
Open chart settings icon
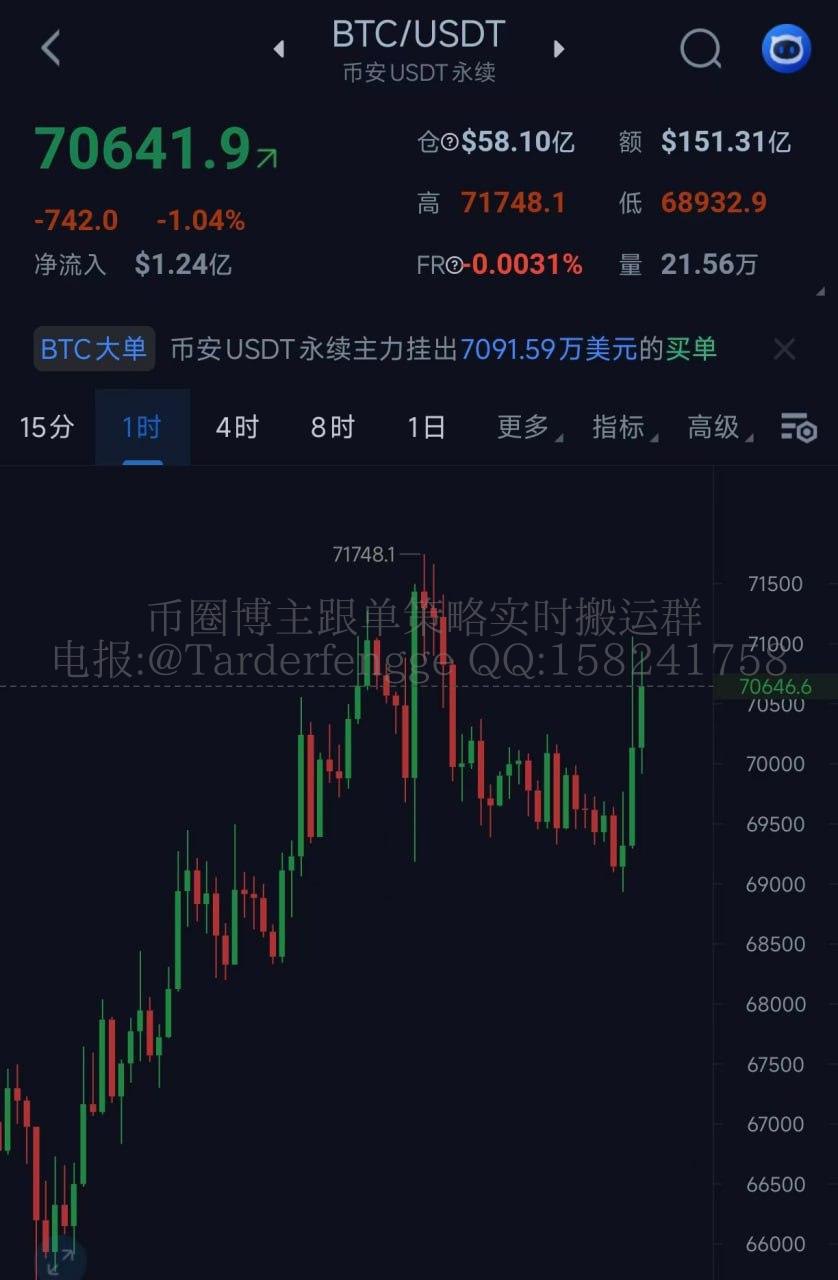(799, 428)
